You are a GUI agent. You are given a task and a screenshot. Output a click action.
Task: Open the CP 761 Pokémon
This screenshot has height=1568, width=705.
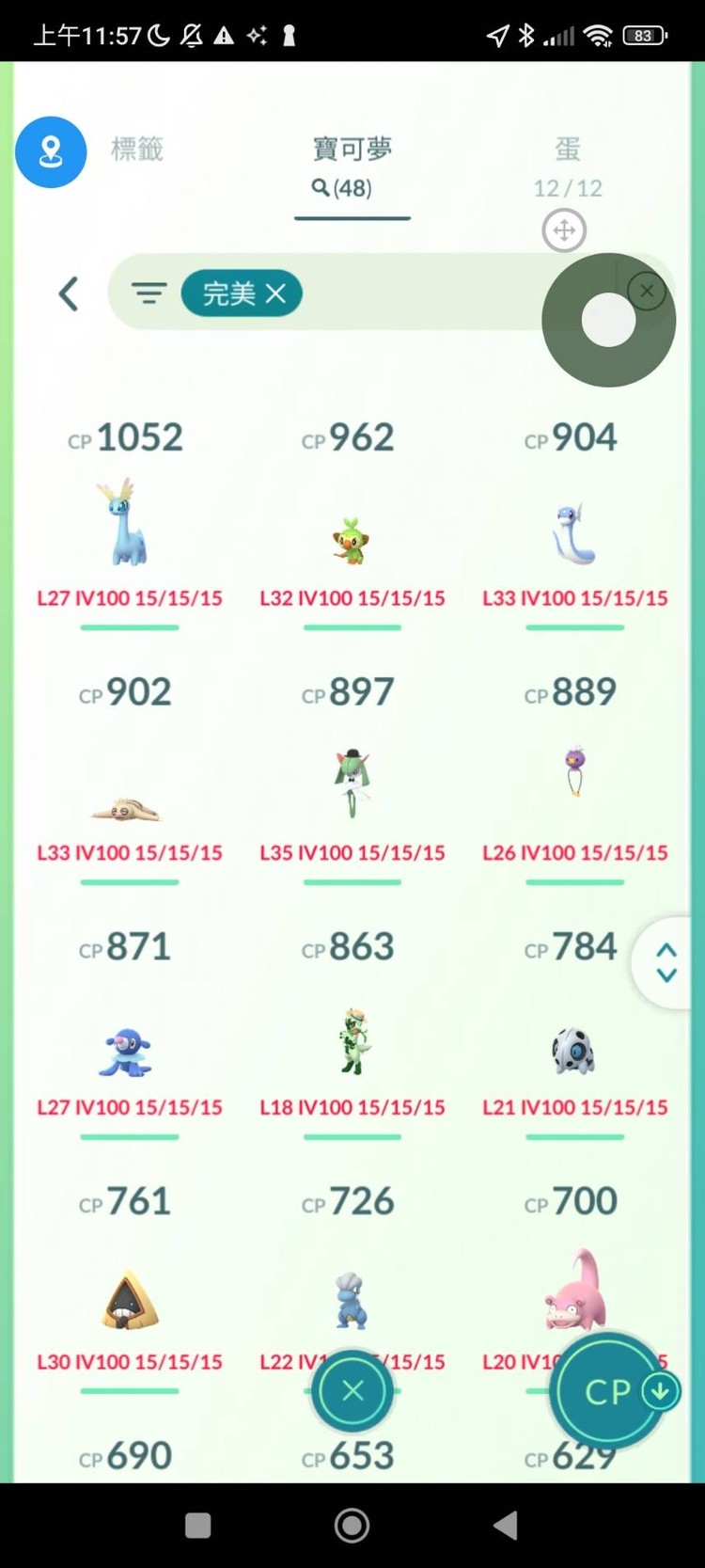tap(129, 1300)
